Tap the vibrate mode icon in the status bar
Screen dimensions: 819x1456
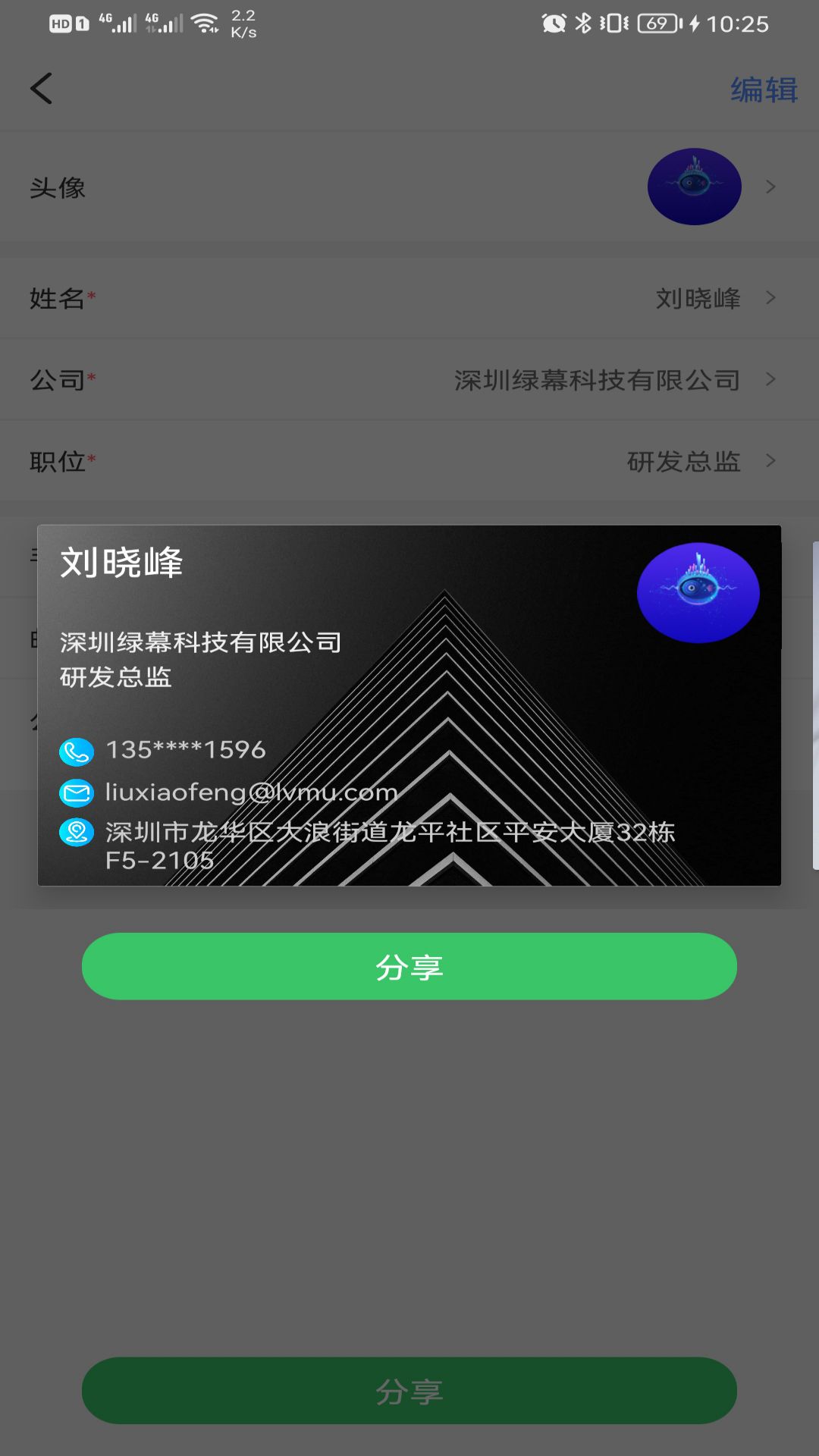pyautogui.click(x=613, y=24)
